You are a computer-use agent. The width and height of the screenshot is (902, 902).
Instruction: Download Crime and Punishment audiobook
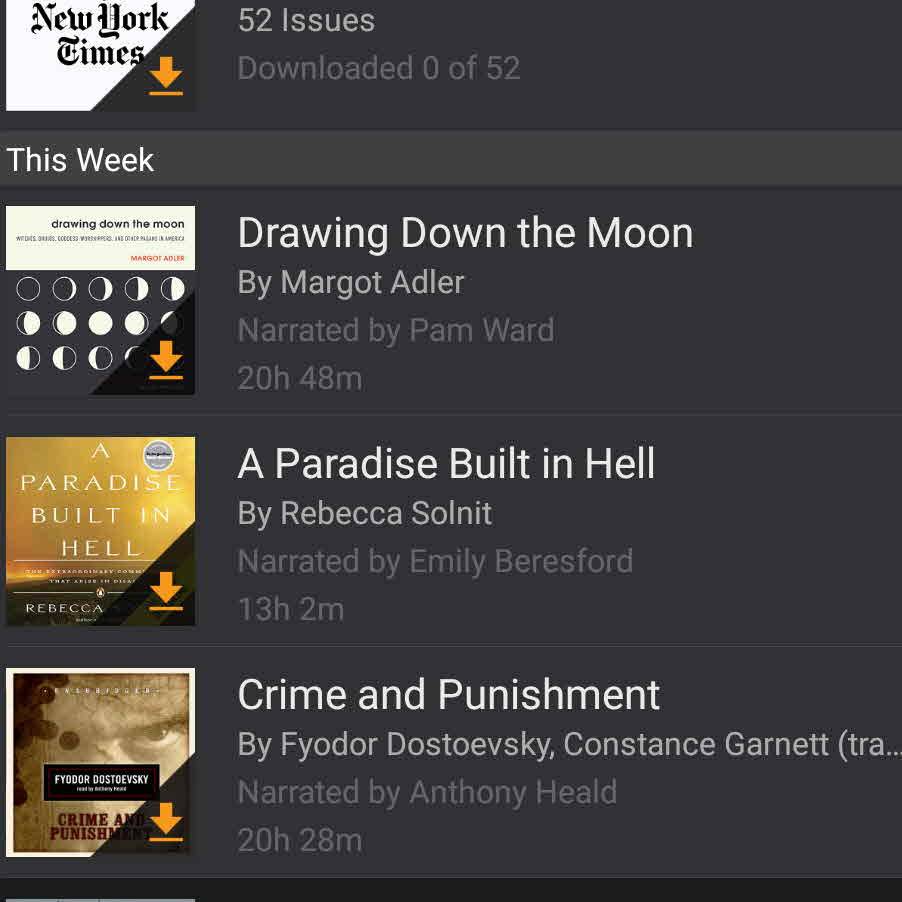pyautogui.click(x=166, y=822)
